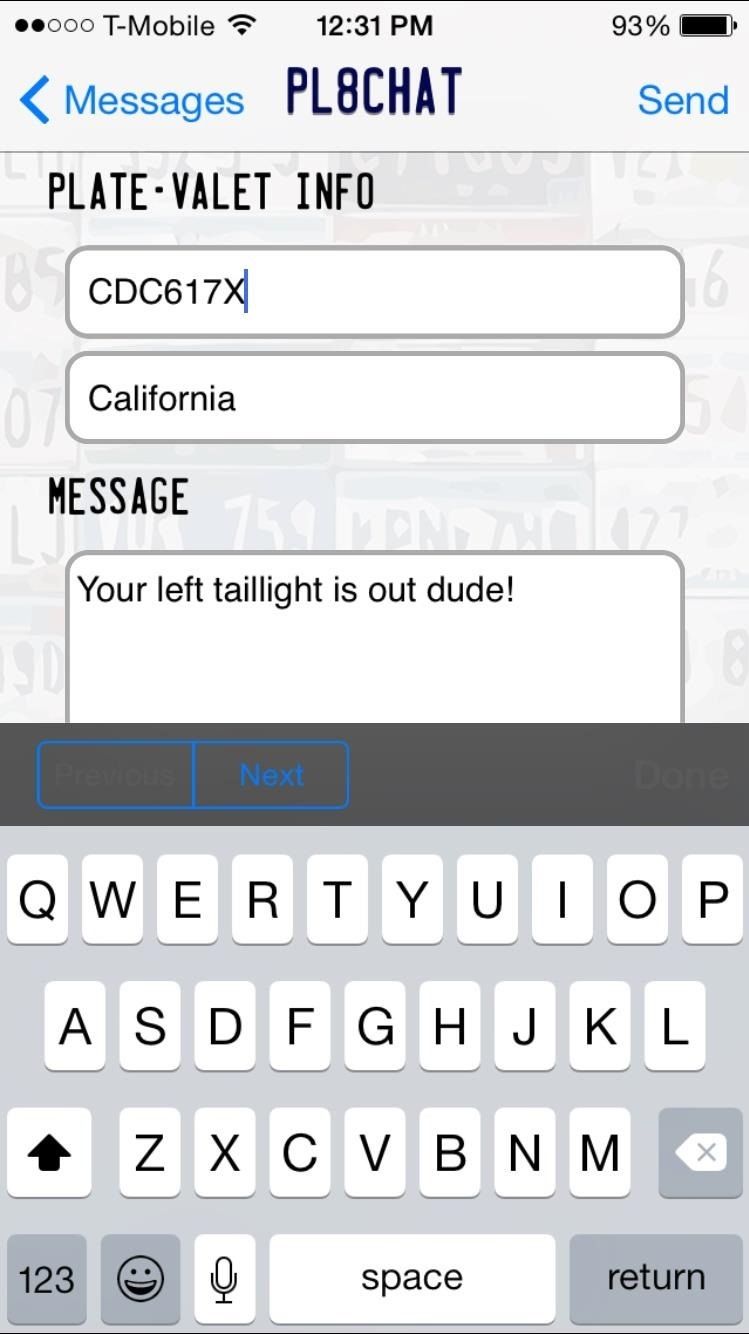The height and width of the screenshot is (1334, 749).
Task: Start dictation with the microphone key
Action: pyautogui.click(x=224, y=1279)
